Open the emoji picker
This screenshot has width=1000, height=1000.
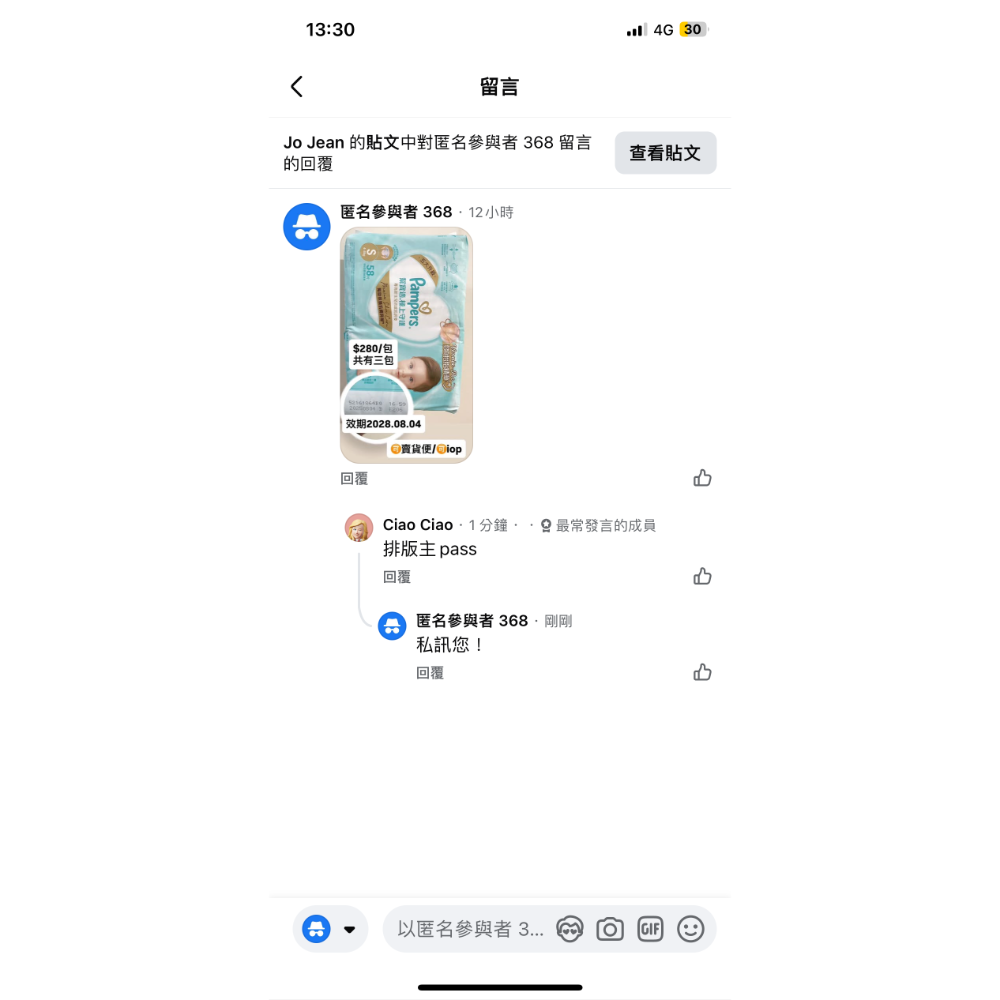[691, 929]
